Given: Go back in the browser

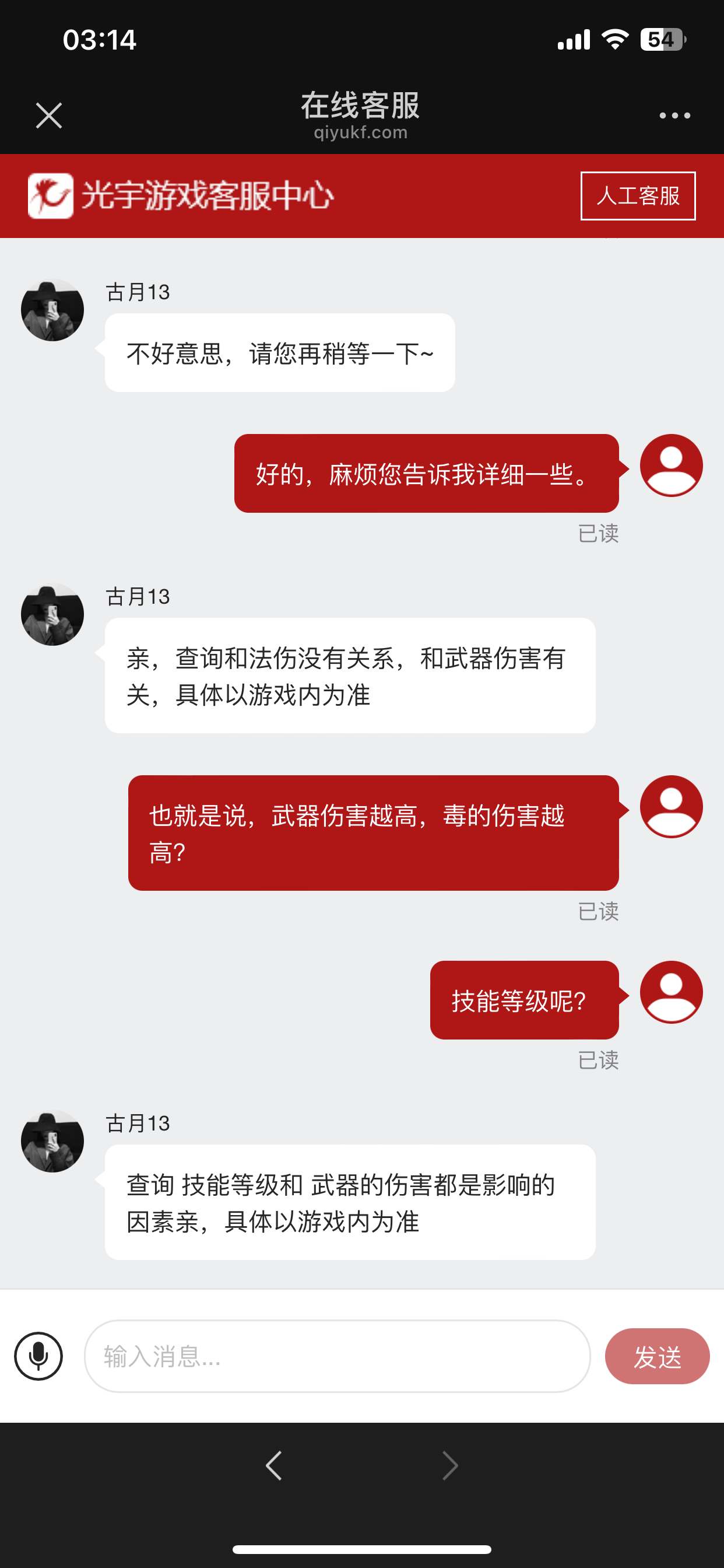Looking at the screenshot, I should [x=274, y=1466].
